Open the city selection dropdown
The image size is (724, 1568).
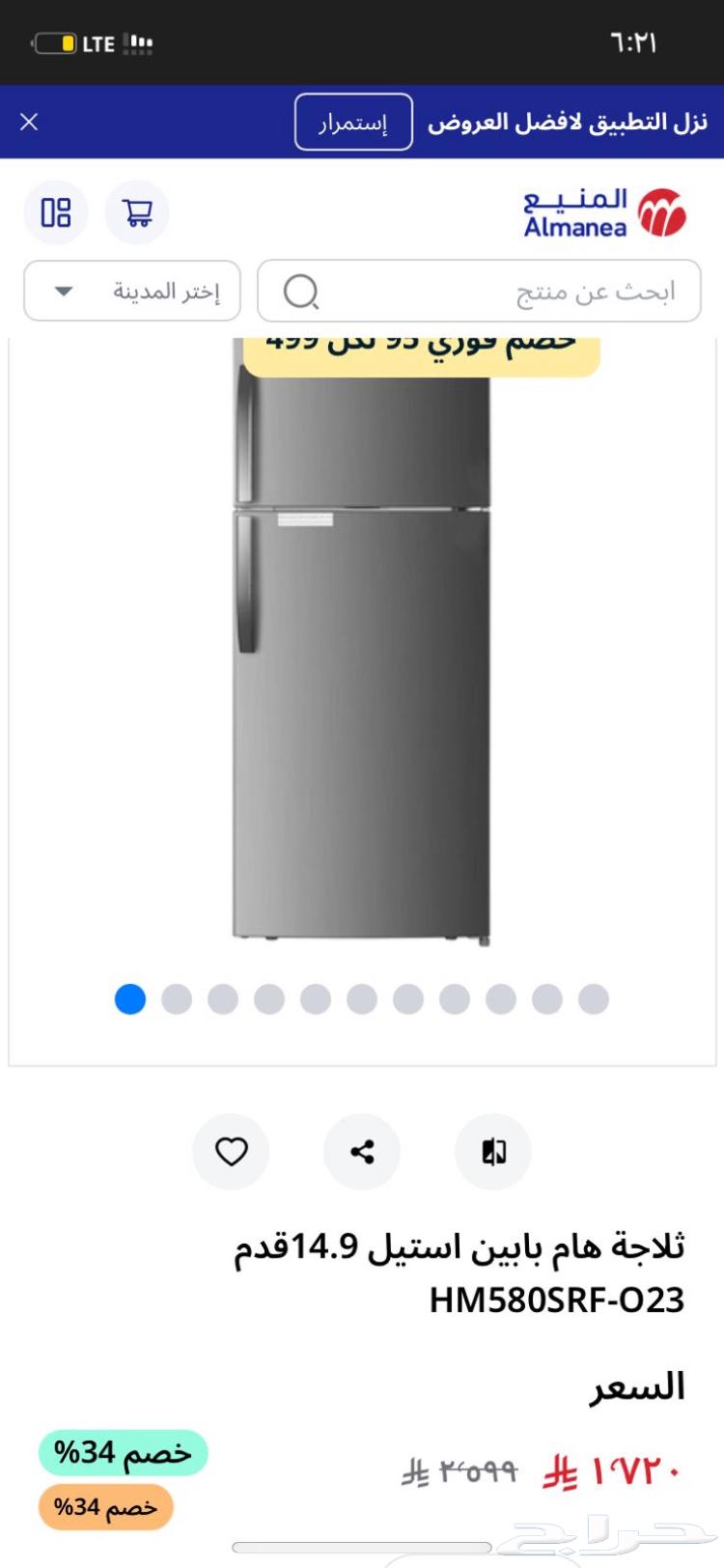click(132, 291)
